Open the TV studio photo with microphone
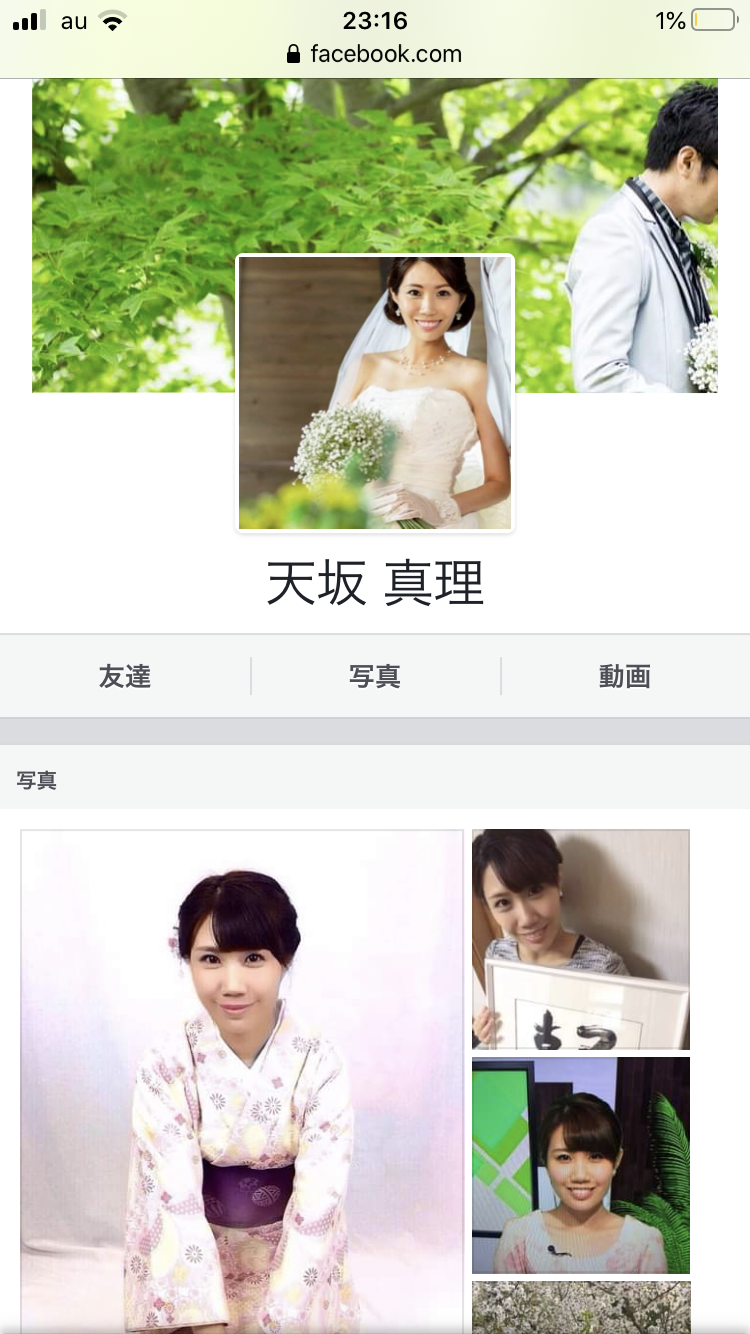The height and width of the screenshot is (1334, 750). coord(581,1165)
